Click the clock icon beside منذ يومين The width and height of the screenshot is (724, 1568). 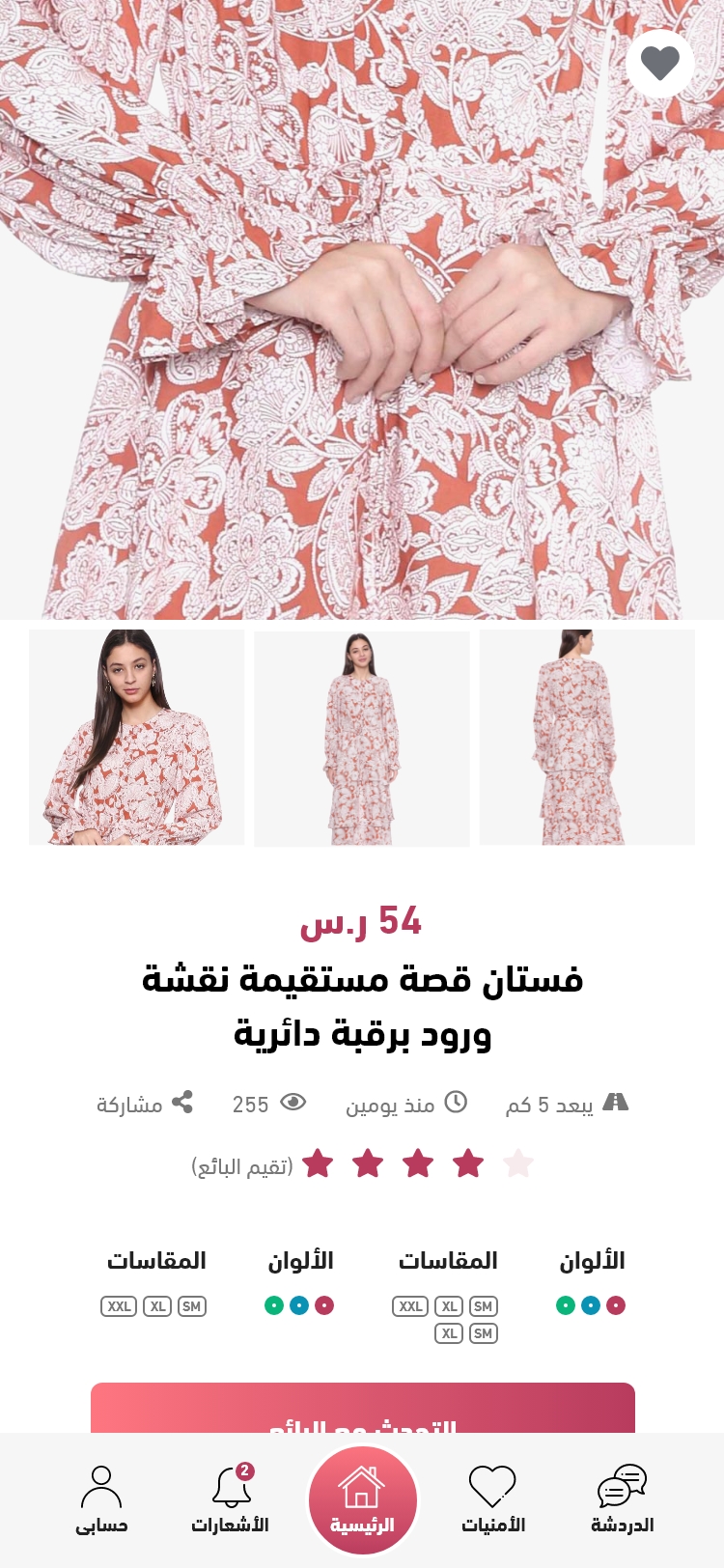tap(456, 1102)
